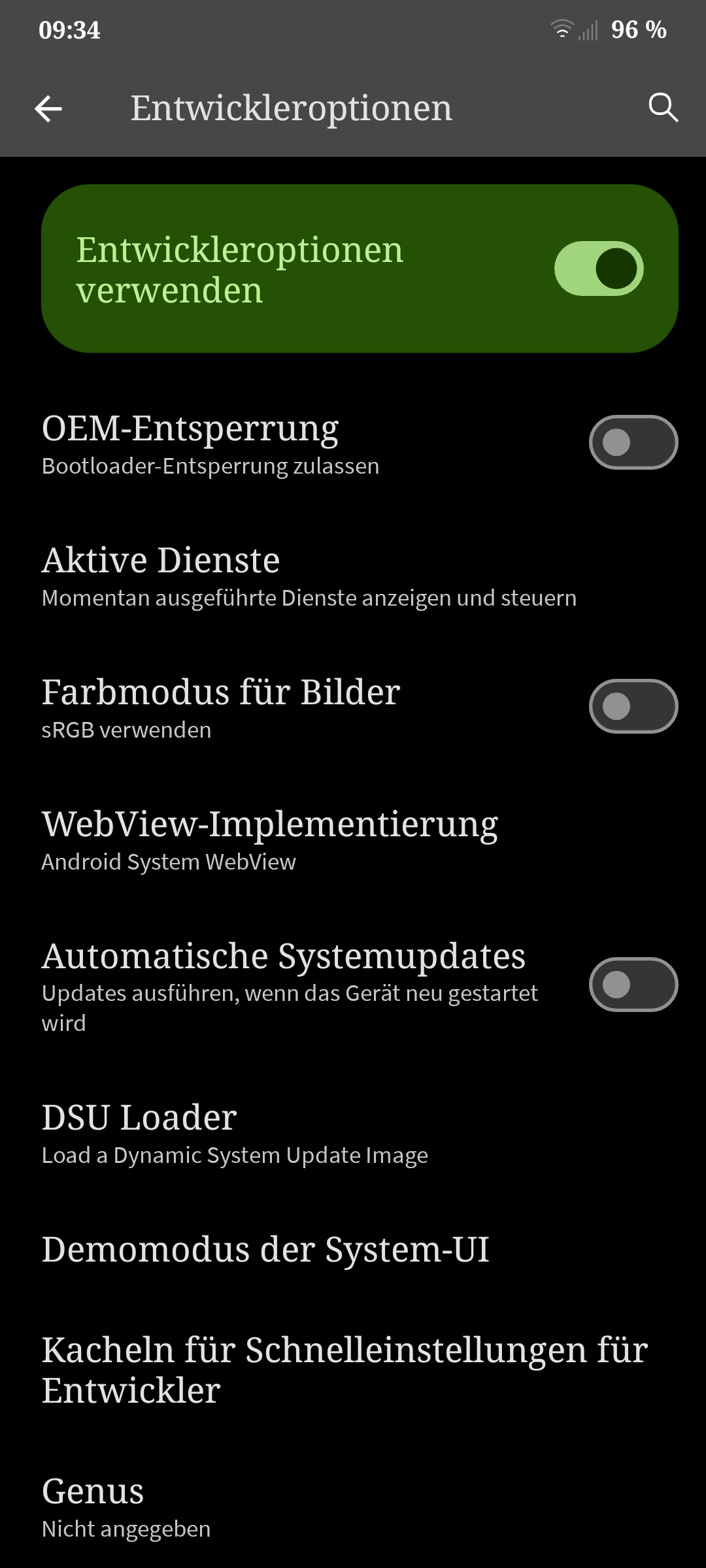Open Demomodus der System-UI

click(x=265, y=1249)
